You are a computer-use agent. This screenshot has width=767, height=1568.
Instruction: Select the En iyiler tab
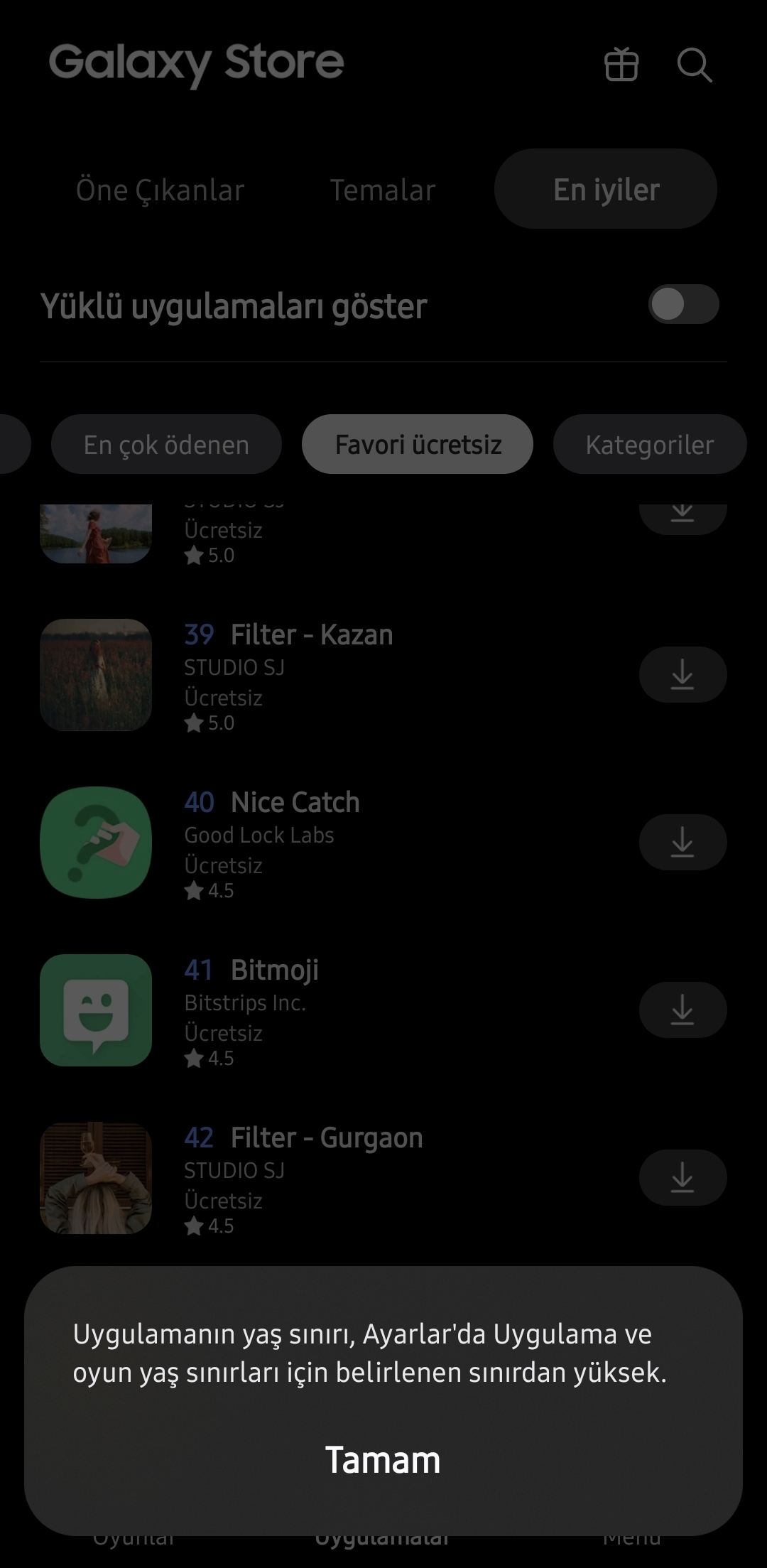[x=606, y=190]
